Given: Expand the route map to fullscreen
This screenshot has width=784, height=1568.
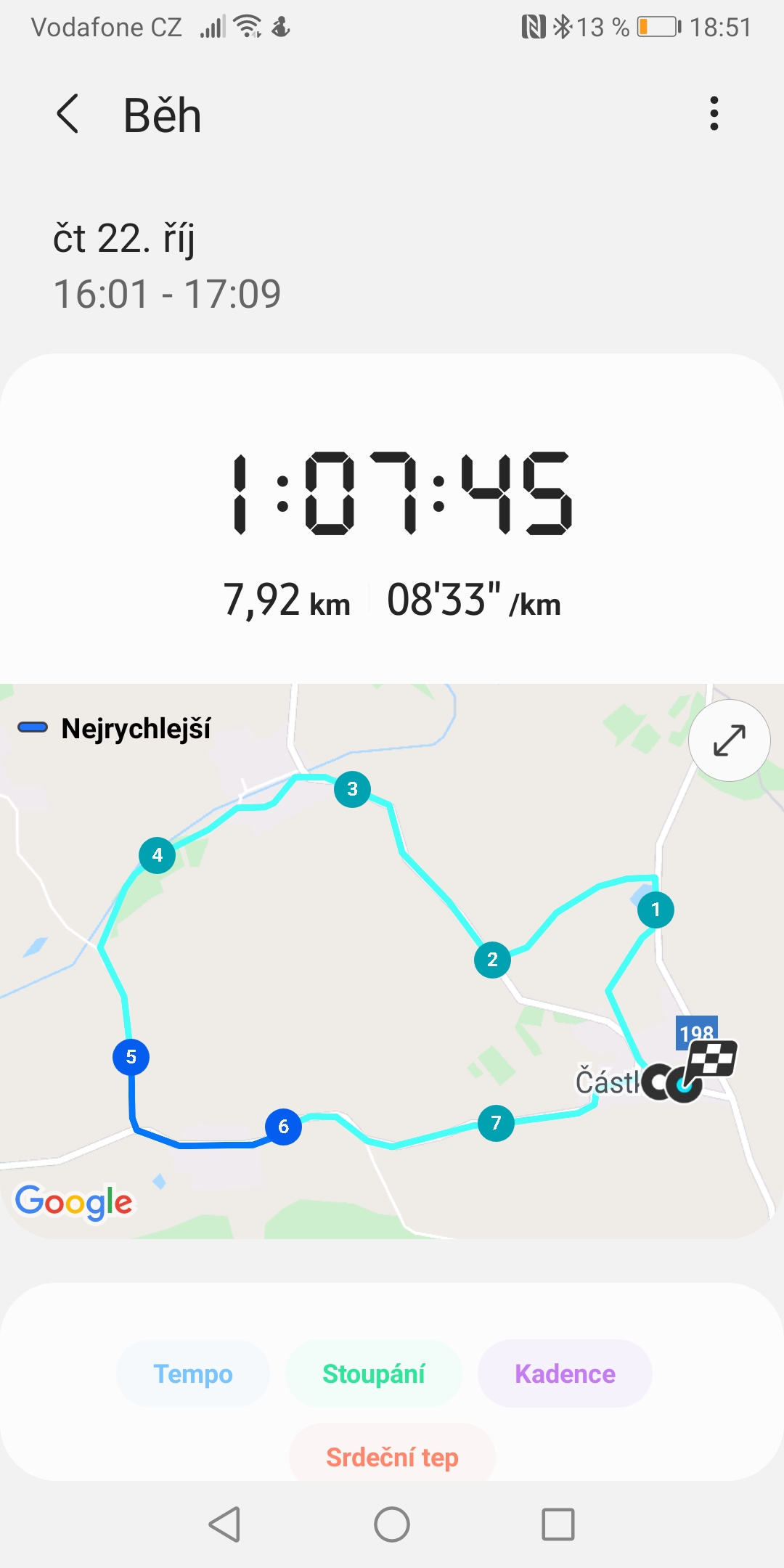Looking at the screenshot, I should 729,740.
